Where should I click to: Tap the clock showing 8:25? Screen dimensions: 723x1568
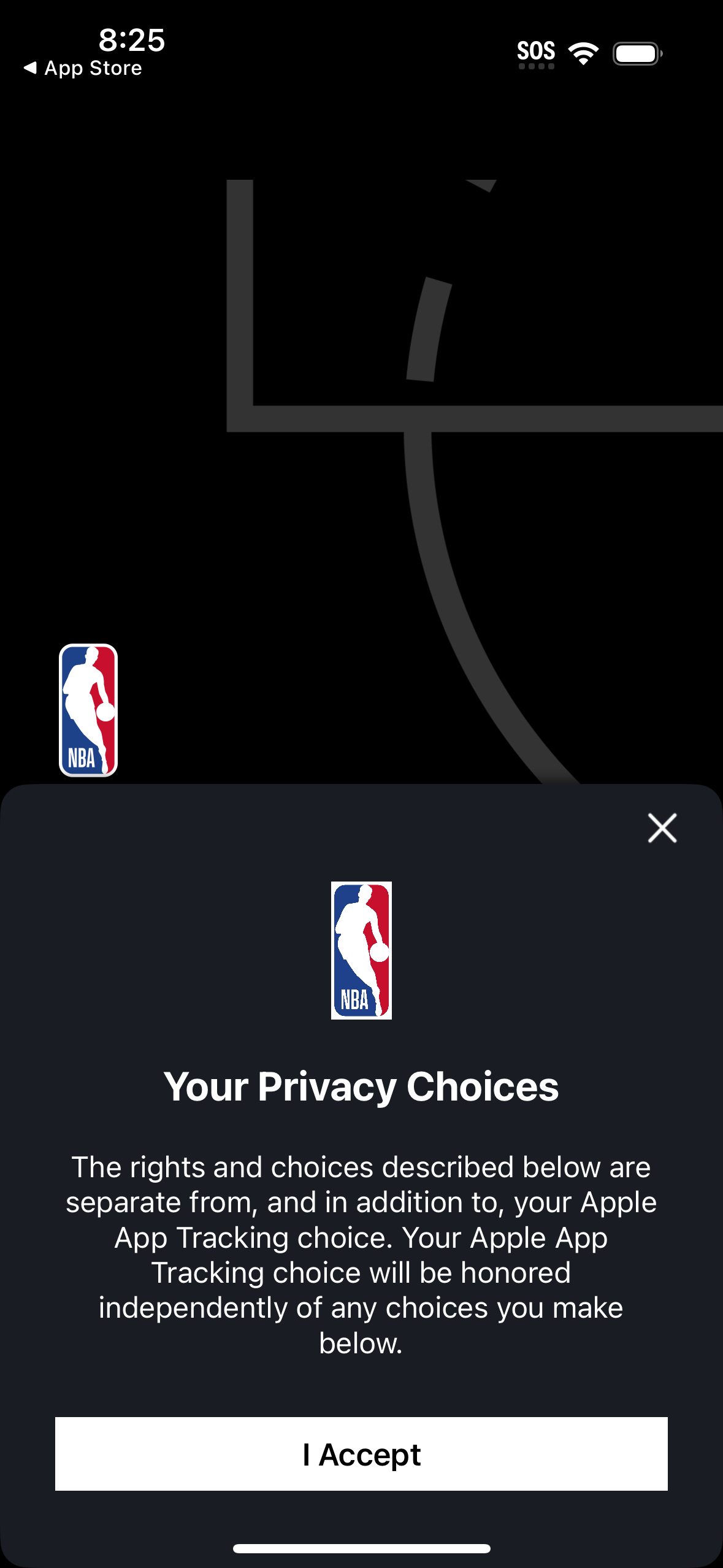click(x=130, y=41)
